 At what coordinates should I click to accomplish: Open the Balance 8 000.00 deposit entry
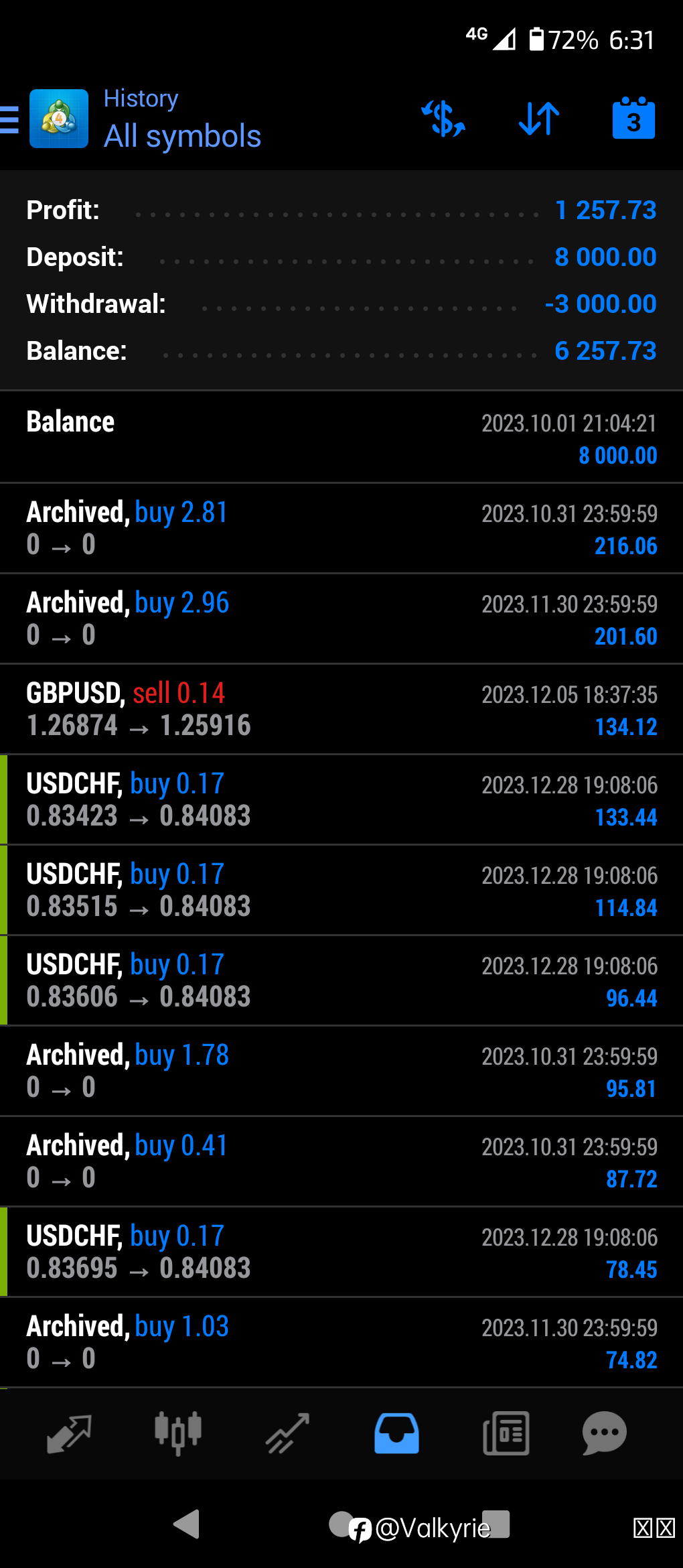click(x=341, y=437)
